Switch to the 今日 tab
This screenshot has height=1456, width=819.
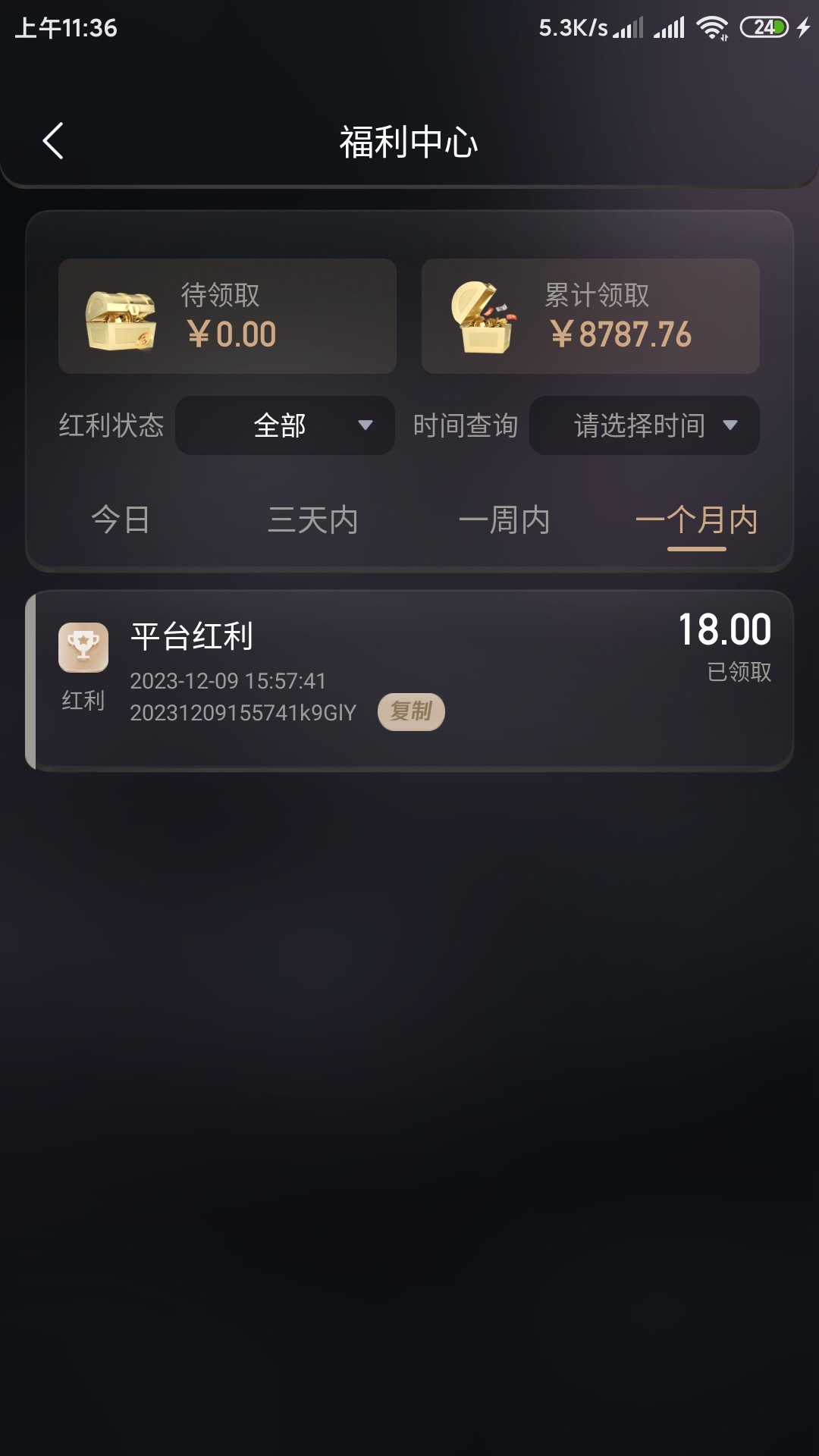pyautogui.click(x=121, y=520)
